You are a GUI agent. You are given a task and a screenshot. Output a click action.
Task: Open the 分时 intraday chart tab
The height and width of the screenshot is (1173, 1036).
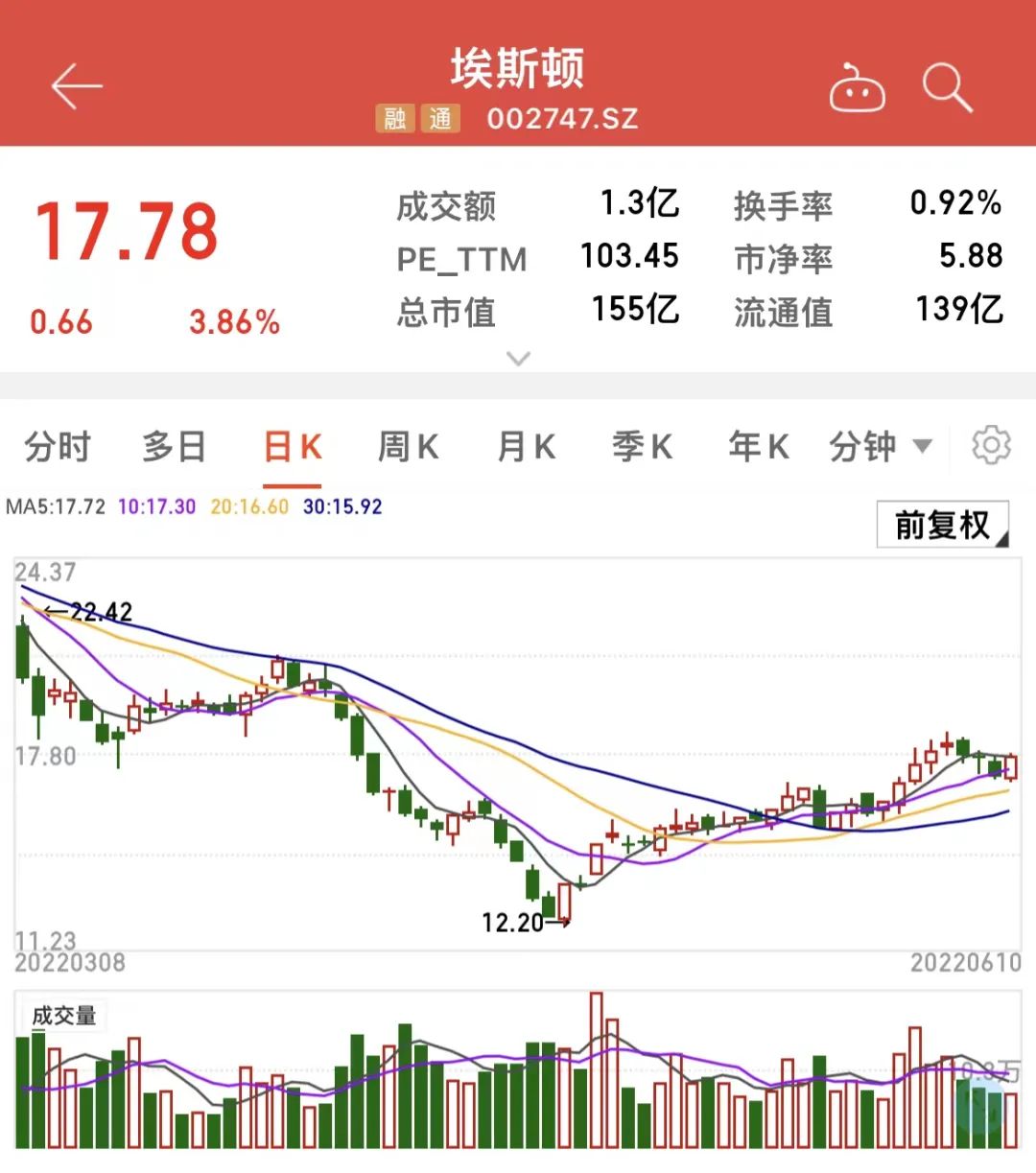coord(58,446)
